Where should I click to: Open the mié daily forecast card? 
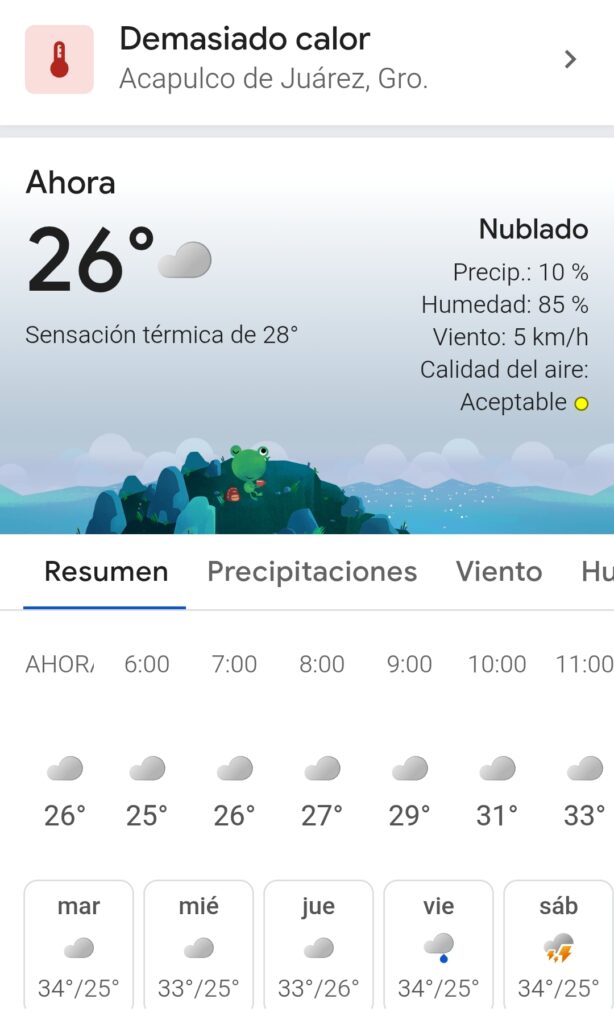(199, 946)
